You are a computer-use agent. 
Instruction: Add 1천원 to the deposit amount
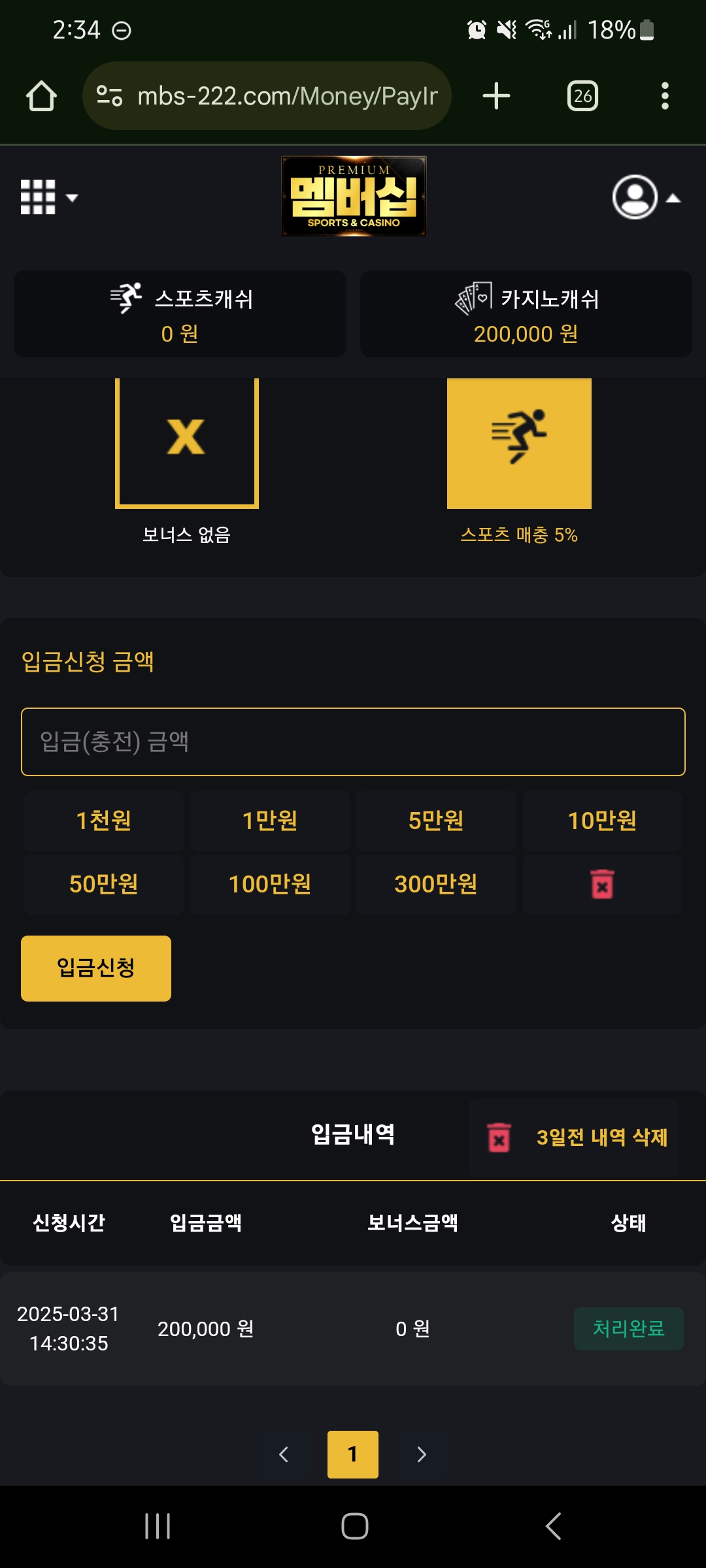tap(104, 821)
